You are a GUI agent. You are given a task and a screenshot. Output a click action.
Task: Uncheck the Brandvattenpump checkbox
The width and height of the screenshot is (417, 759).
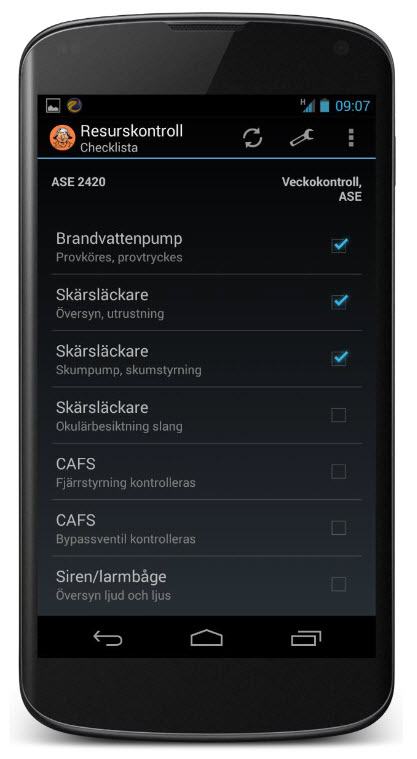(339, 245)
